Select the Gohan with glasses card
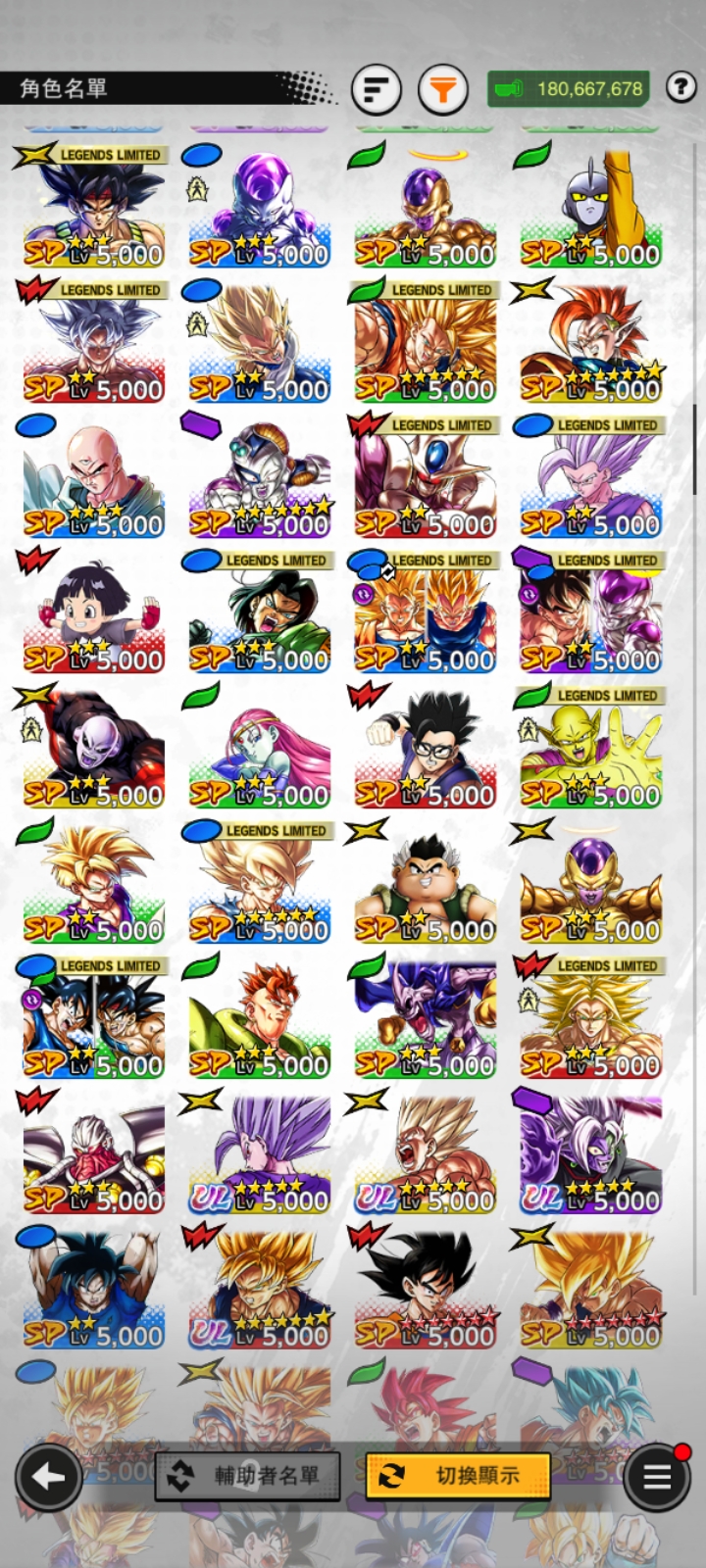This screenshot has height=1568, width=706. [425, 752]
